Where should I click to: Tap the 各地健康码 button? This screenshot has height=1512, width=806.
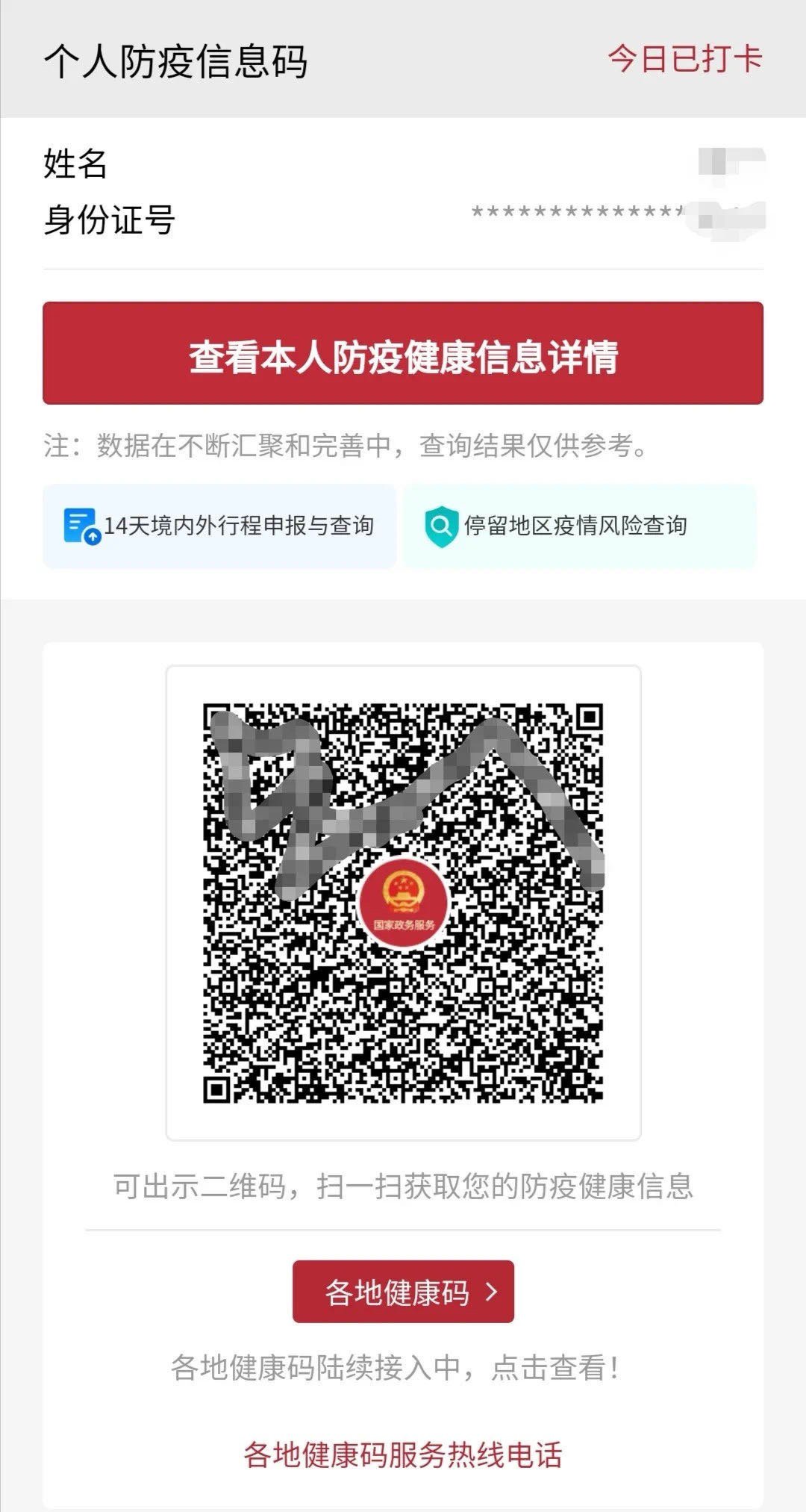tap(403, 1292)
